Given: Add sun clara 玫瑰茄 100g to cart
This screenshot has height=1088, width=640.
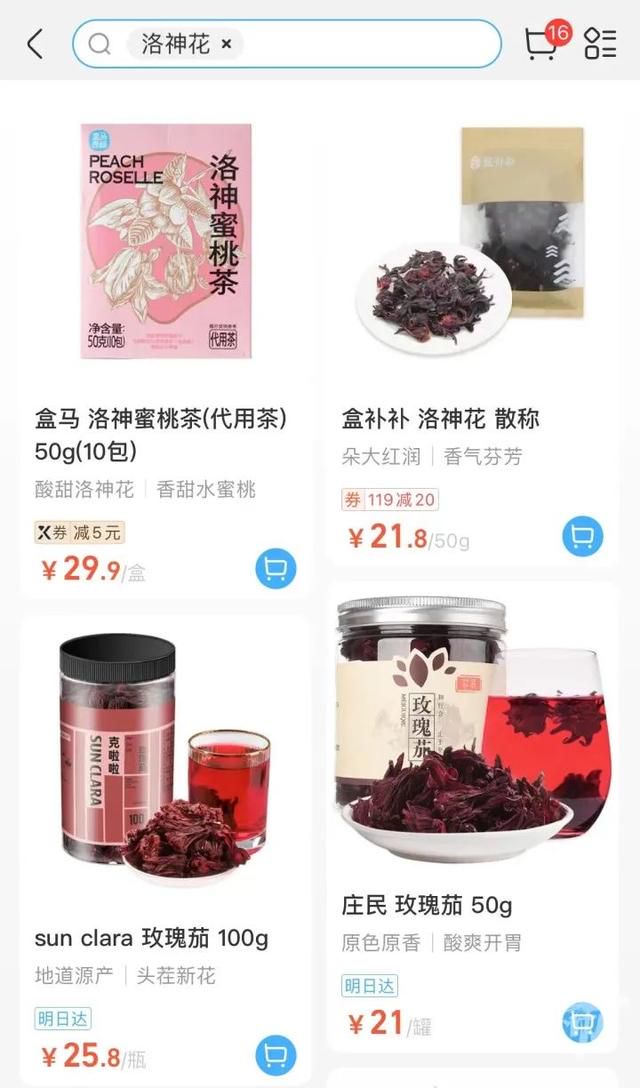Looking at the screenshot, I should tap(276, 1055).
